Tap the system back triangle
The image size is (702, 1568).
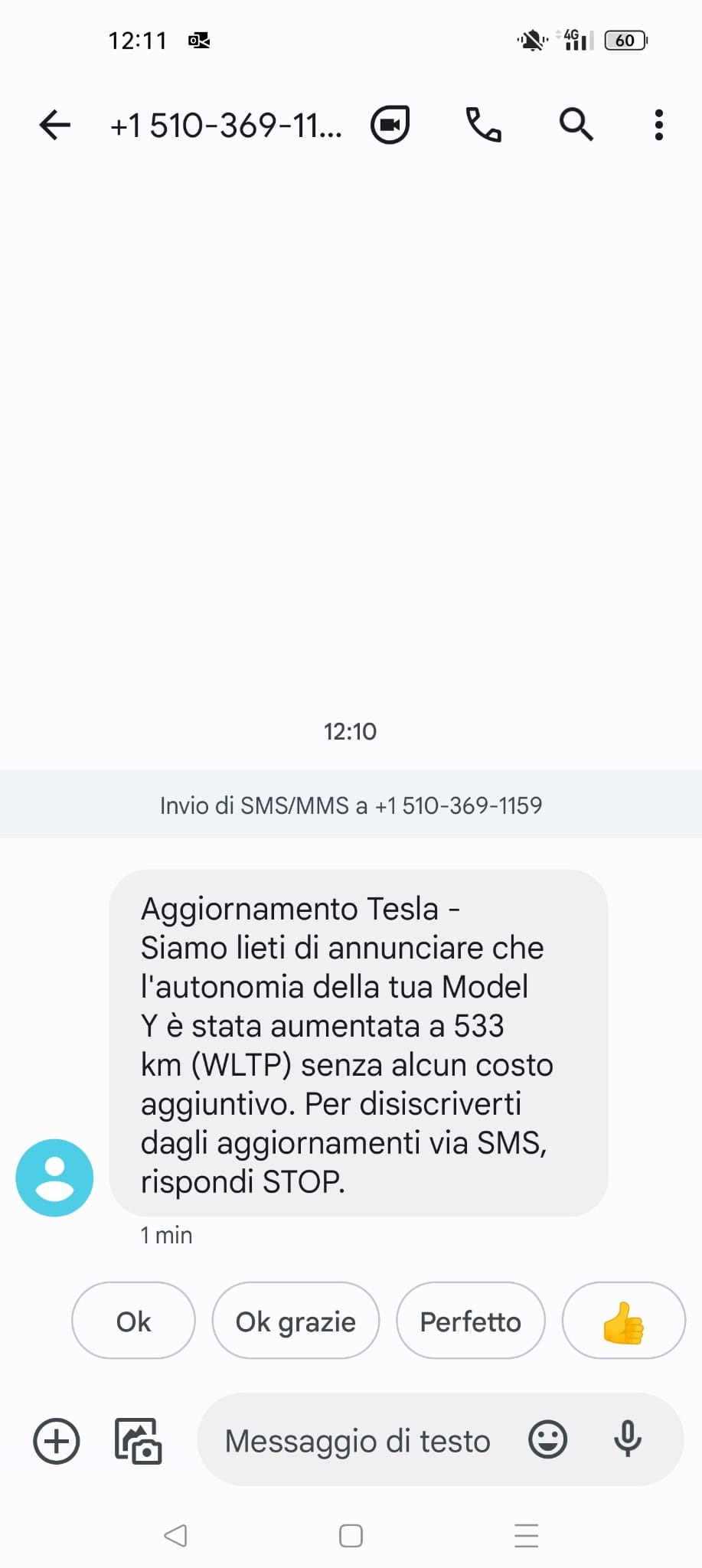[176, 1535]
